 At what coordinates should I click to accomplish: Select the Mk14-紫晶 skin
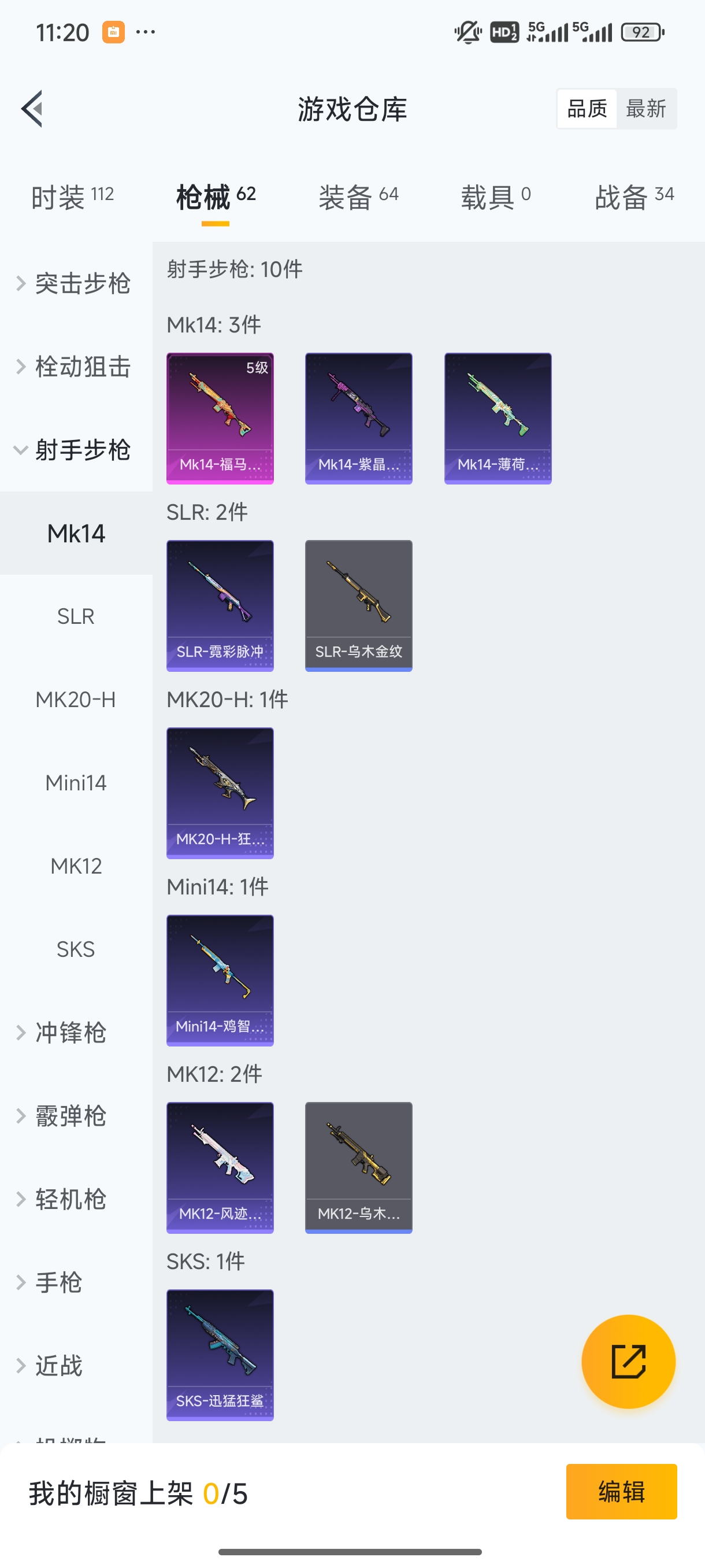pyautogui.click(x=358, y=417)
